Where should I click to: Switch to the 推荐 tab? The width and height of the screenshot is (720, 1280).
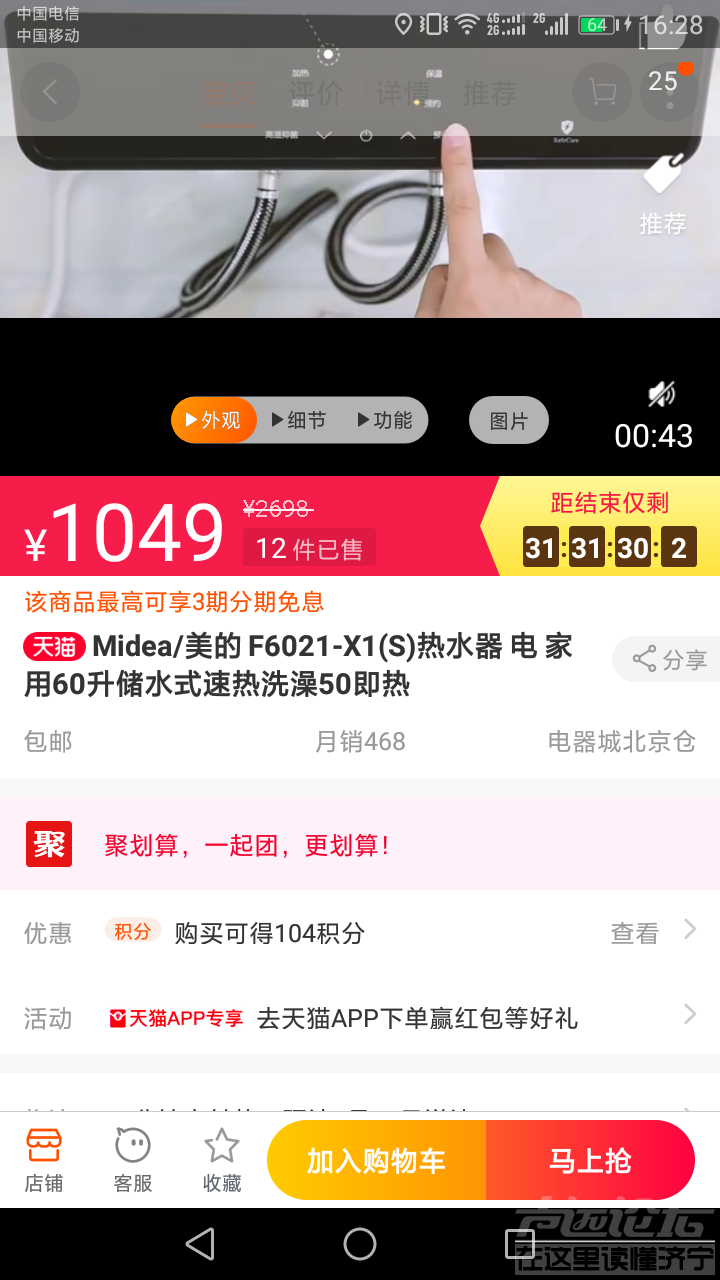[490, 94]
